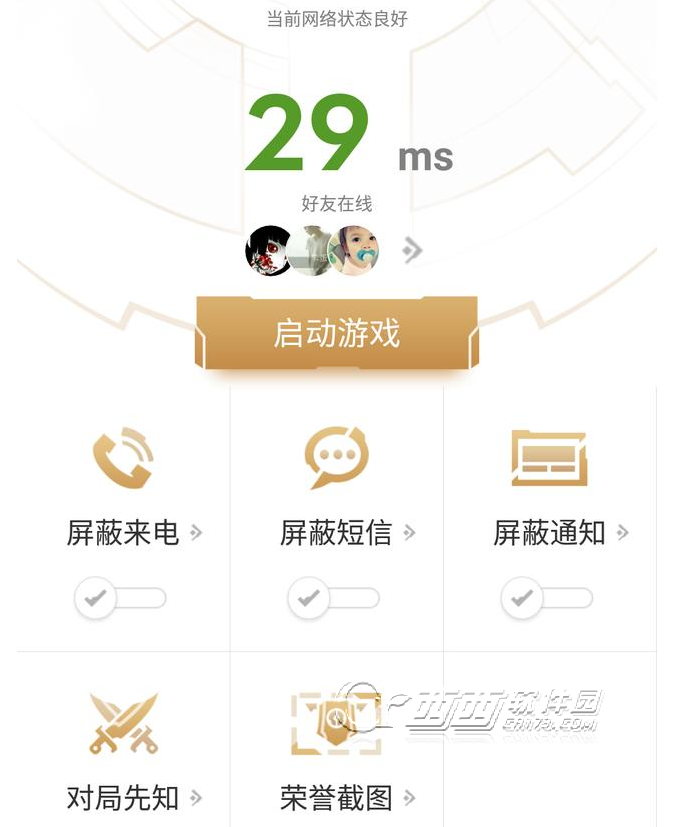Open the 荣誉截图 feature
Screen dimensions: 683x827
click(x=347, y=797)
